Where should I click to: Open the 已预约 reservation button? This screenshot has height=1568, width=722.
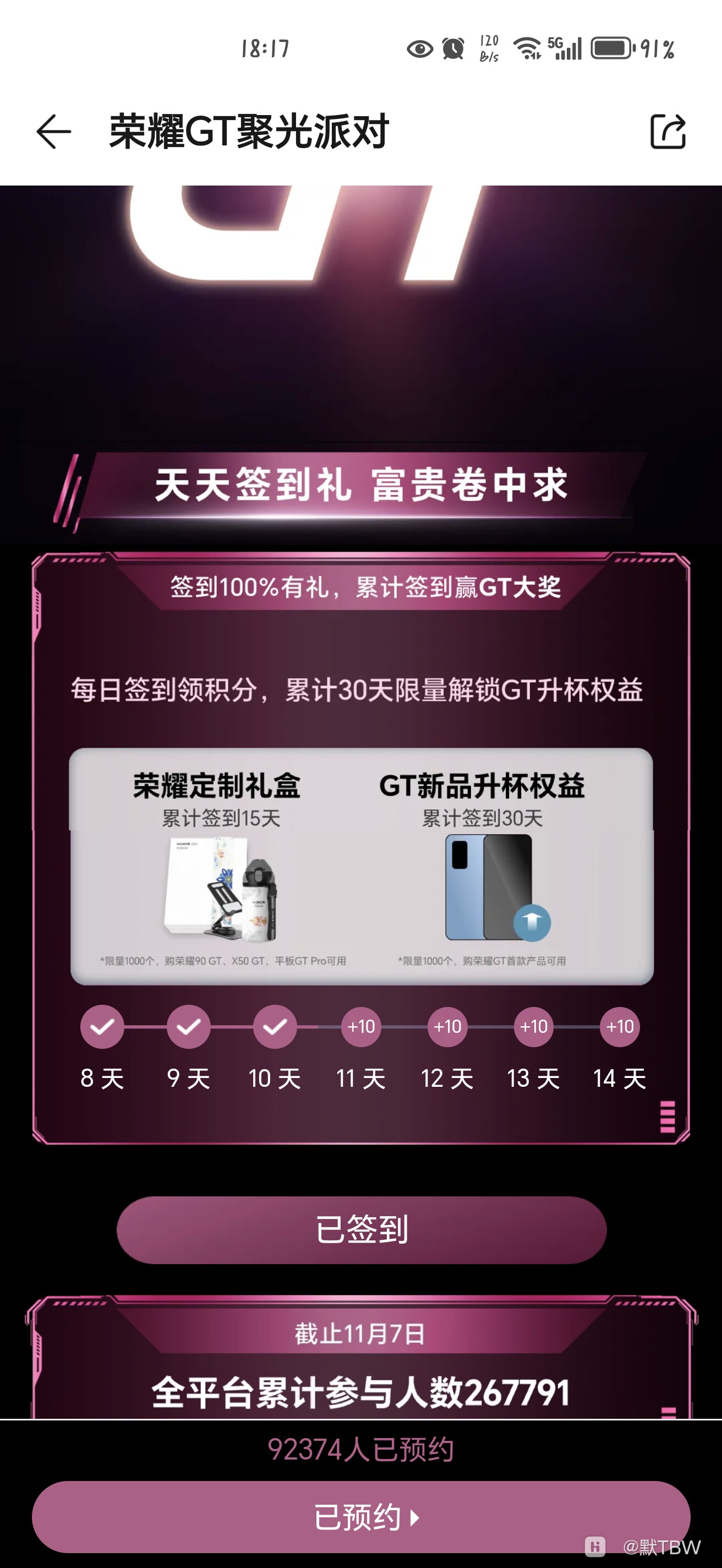pos(362,1516)
